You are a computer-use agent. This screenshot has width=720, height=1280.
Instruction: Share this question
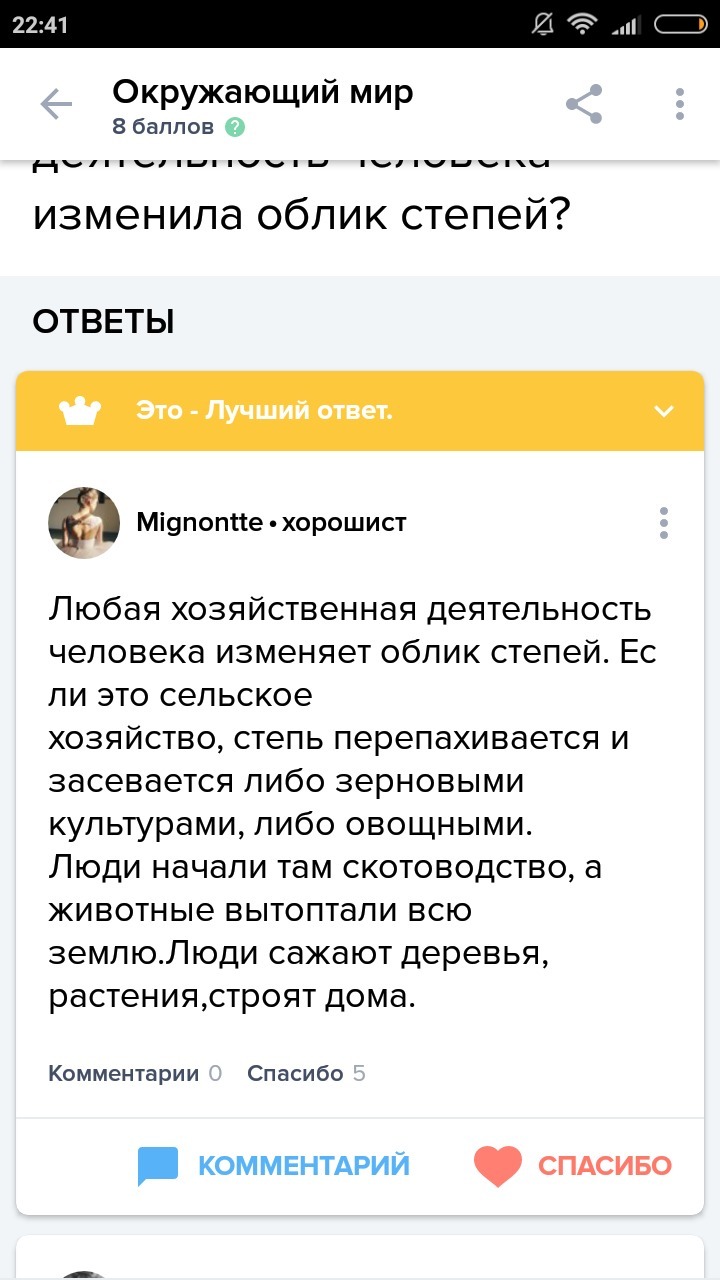pos(584,104)
